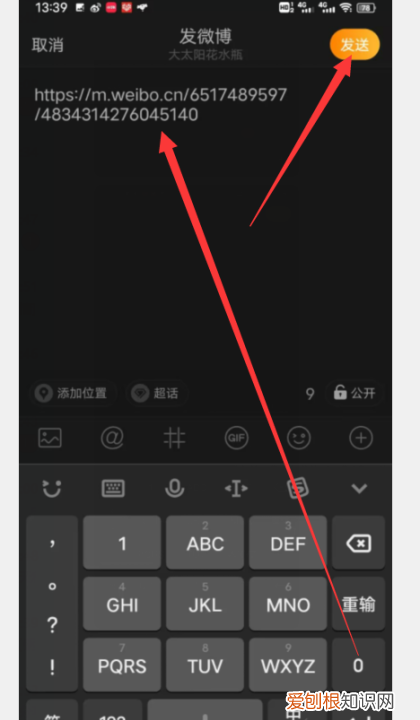Open the GIF picker
Viewport: 420px width, 720px height.
coord(236,438)
